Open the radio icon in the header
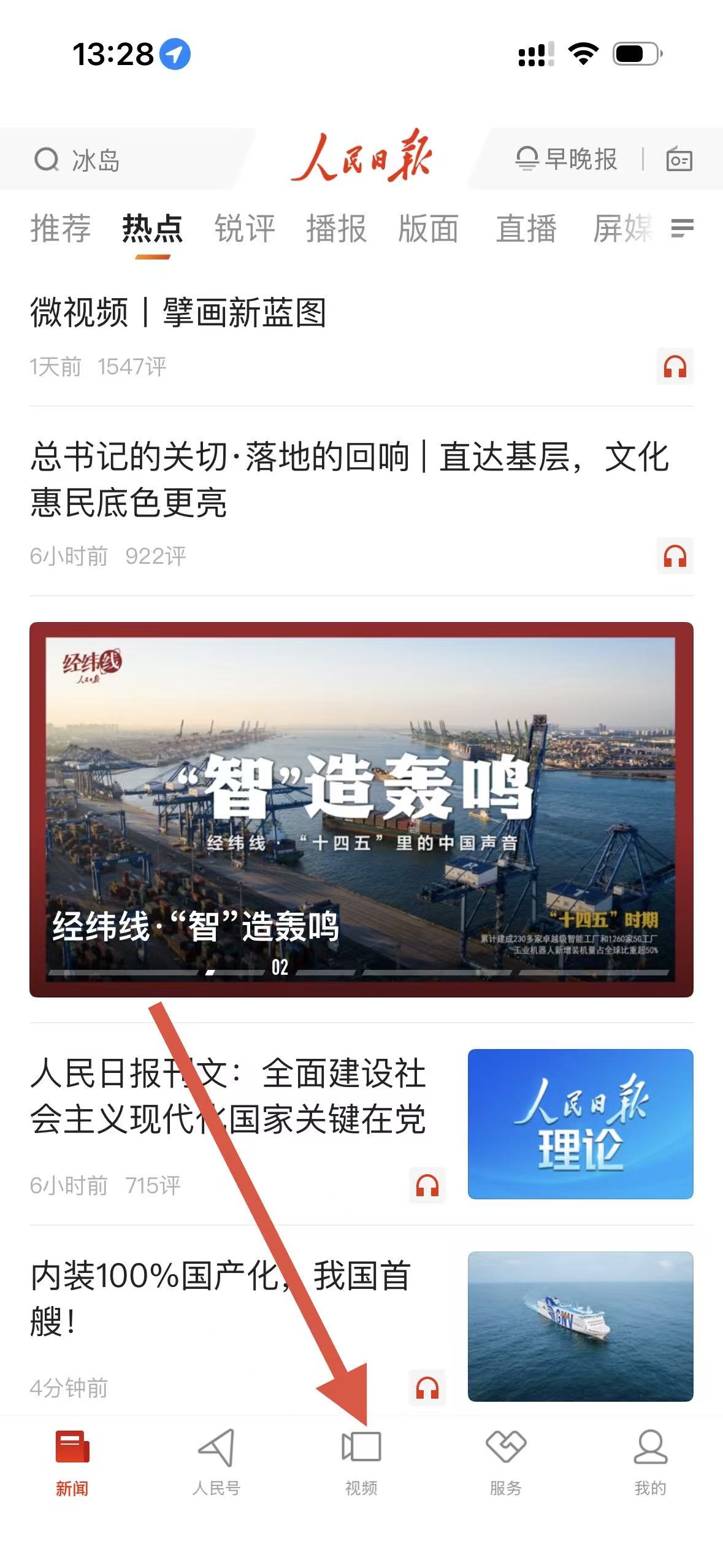This screenshot has height=1568, width=723. 679,160
